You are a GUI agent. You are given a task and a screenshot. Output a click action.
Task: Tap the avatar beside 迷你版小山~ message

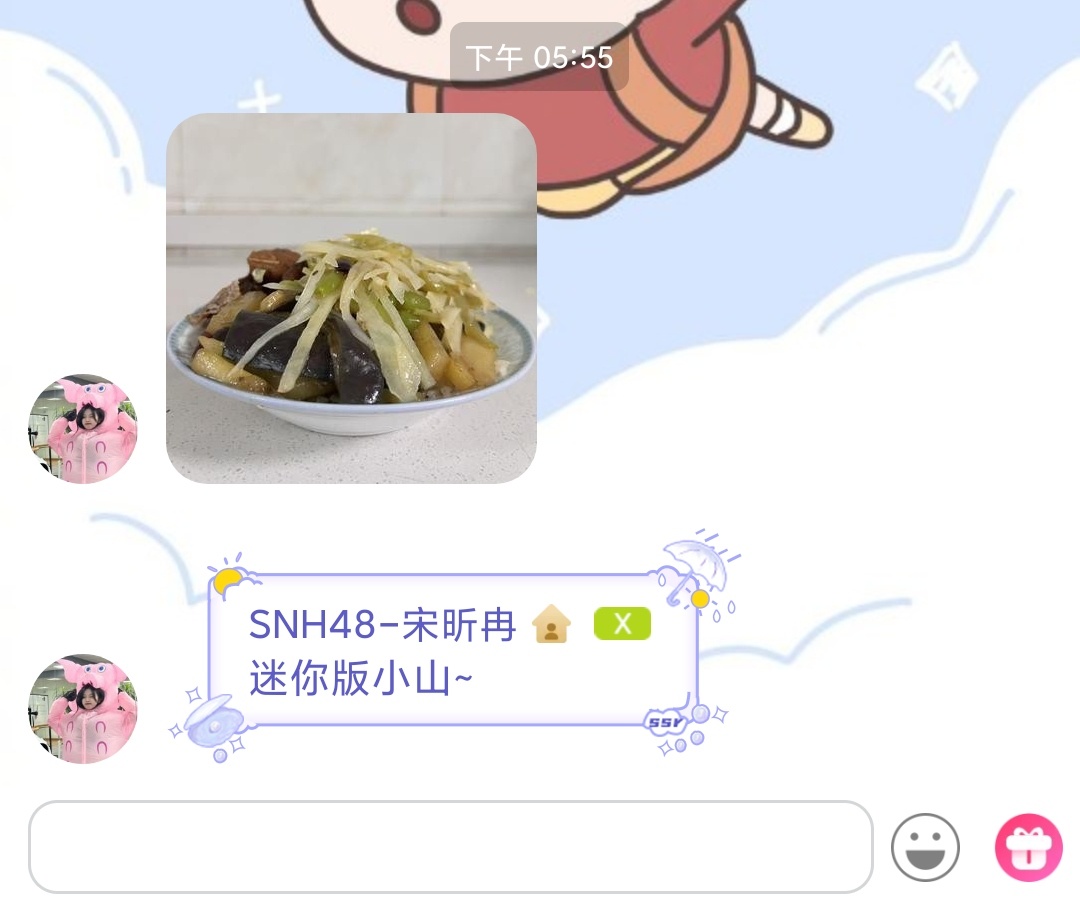point(82,709)
